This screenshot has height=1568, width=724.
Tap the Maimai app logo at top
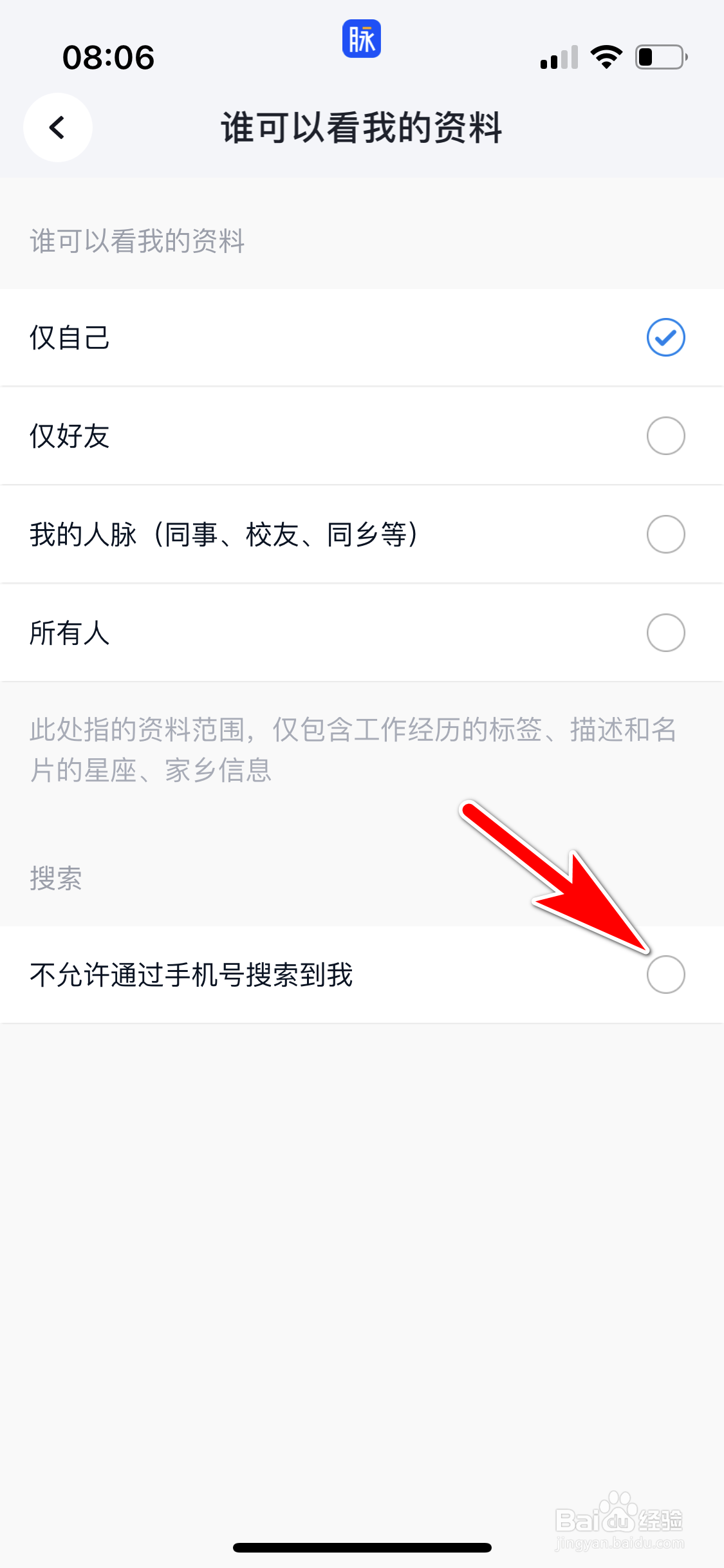pyautogui.click(x=361, y=39)
